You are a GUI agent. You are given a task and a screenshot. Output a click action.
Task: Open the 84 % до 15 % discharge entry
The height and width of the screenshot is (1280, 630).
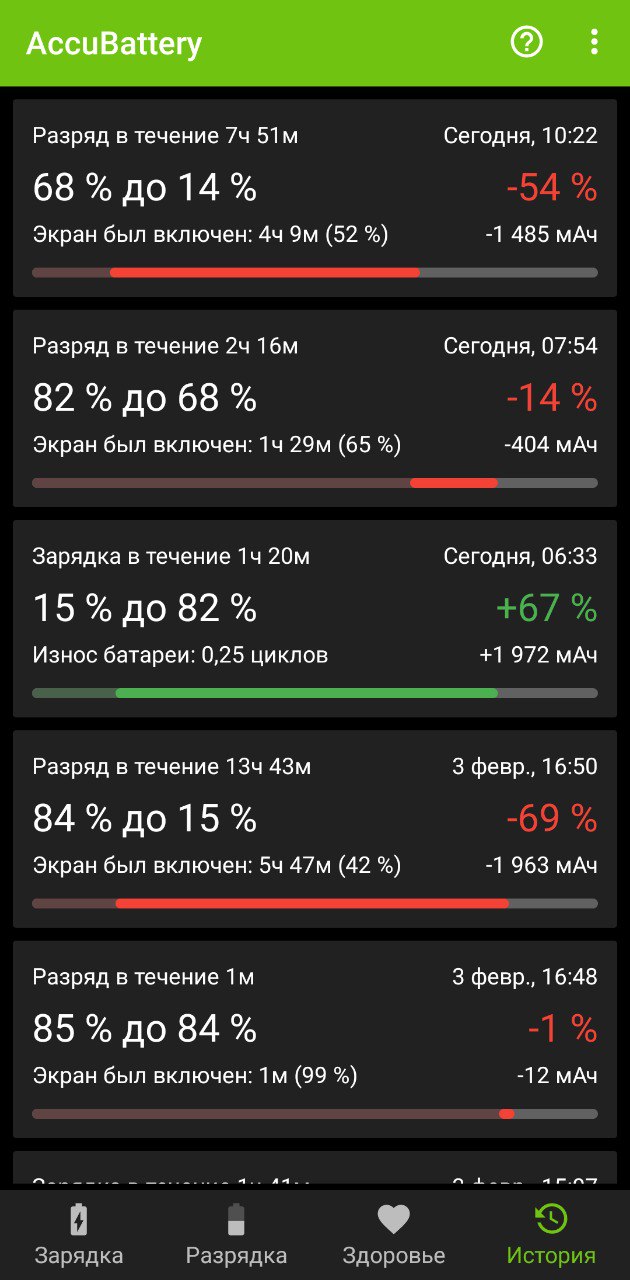[315, 829]
